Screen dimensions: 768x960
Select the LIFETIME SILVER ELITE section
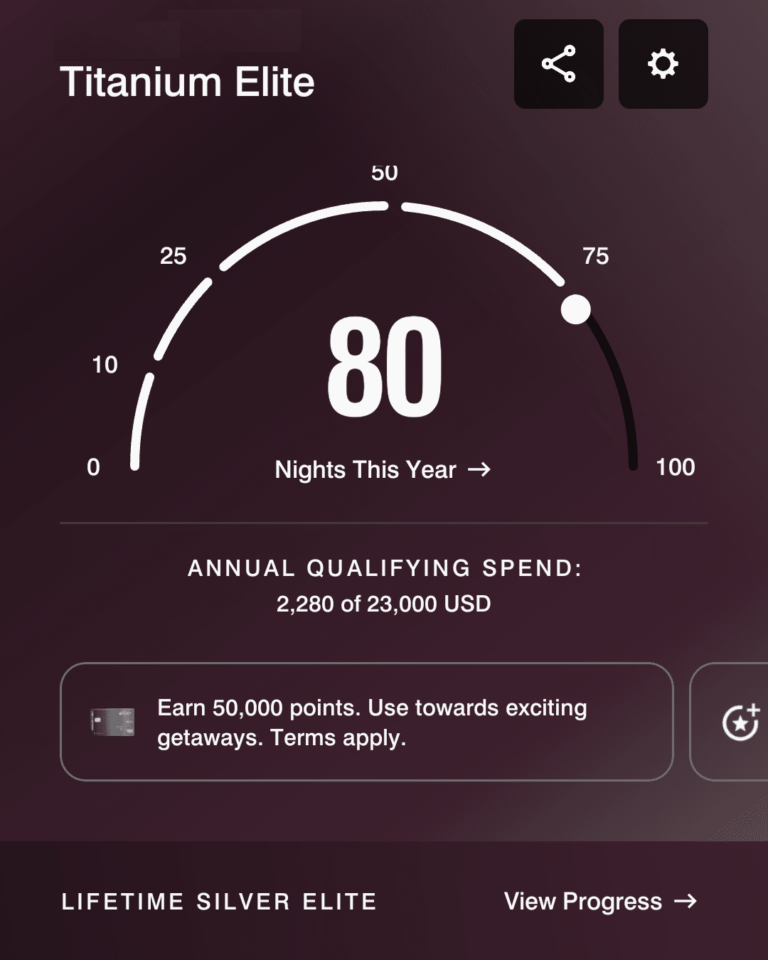[x=220, y=901]
